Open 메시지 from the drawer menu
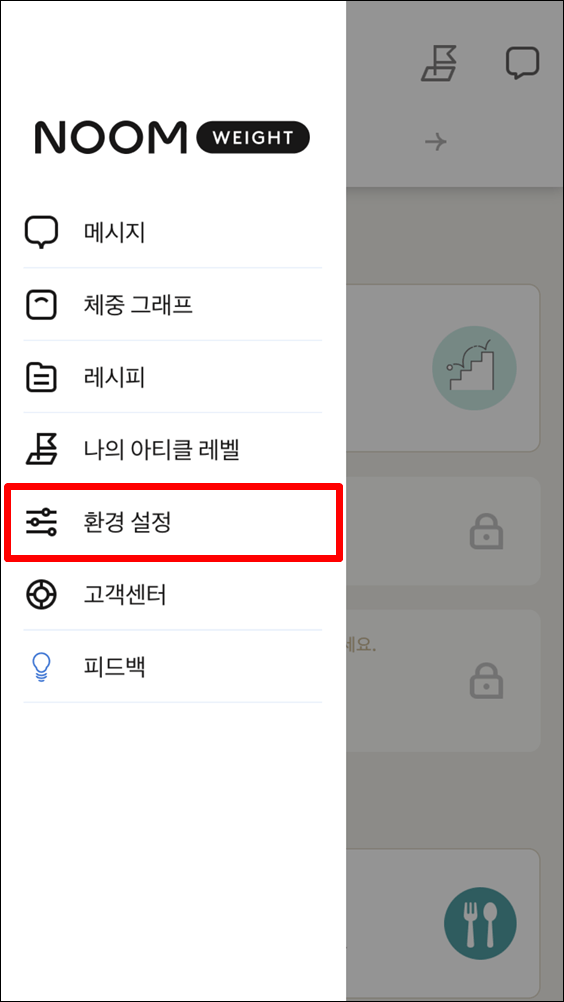The image size is (564, 1002). tap(172, 233)
